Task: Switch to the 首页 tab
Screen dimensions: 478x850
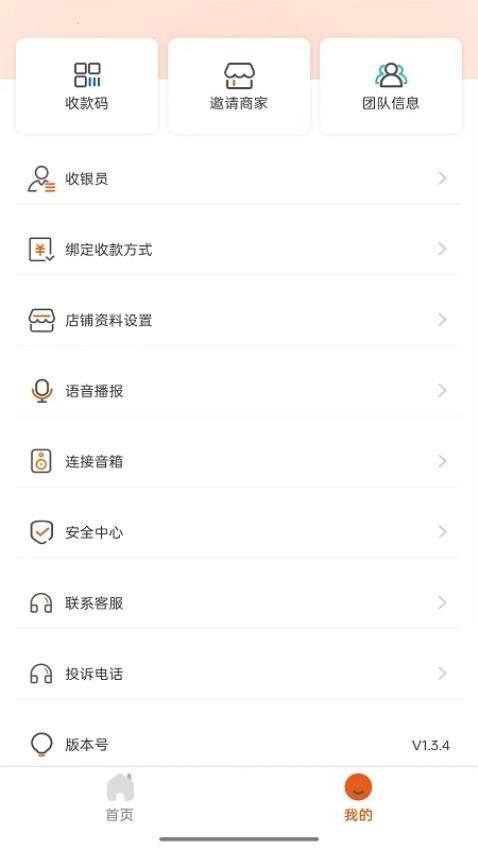Action: tap(120, 797)
